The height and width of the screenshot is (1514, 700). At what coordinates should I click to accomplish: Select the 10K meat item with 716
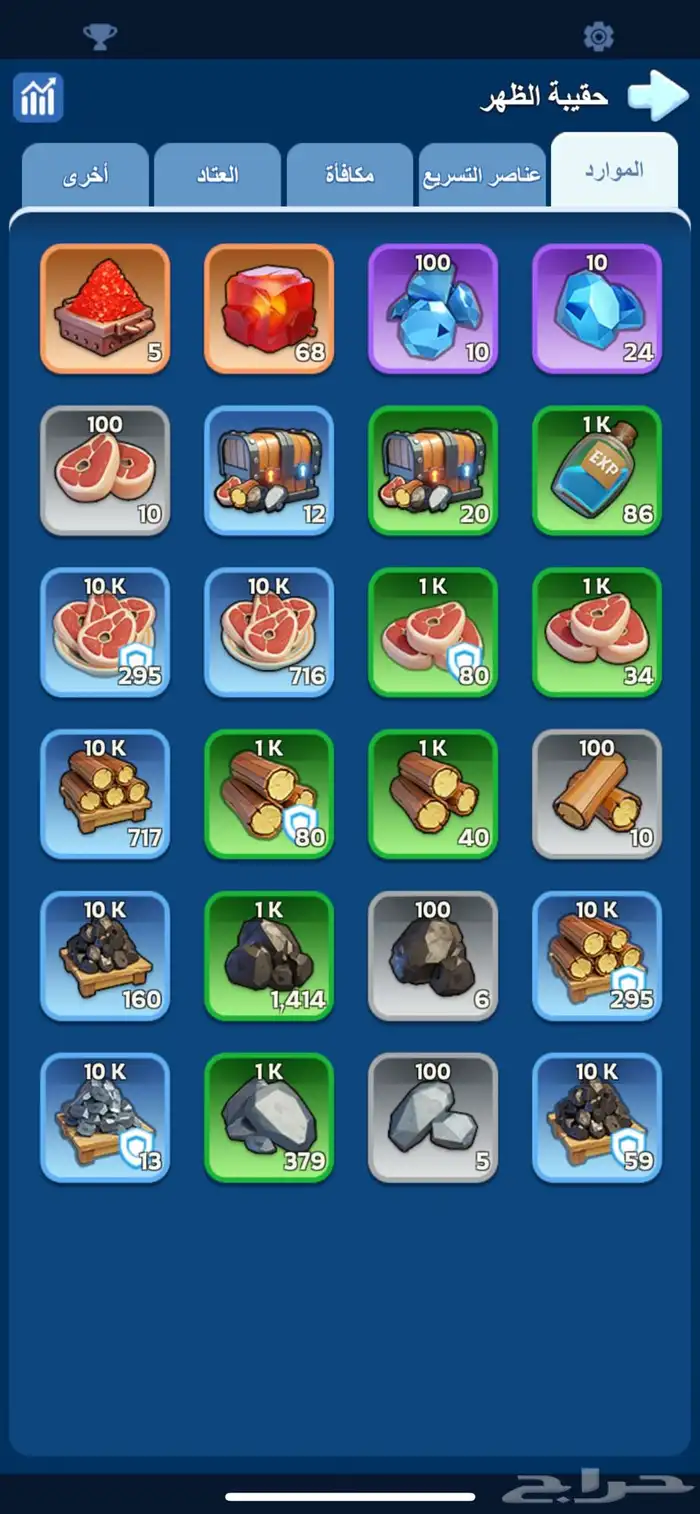click(268, 632)
